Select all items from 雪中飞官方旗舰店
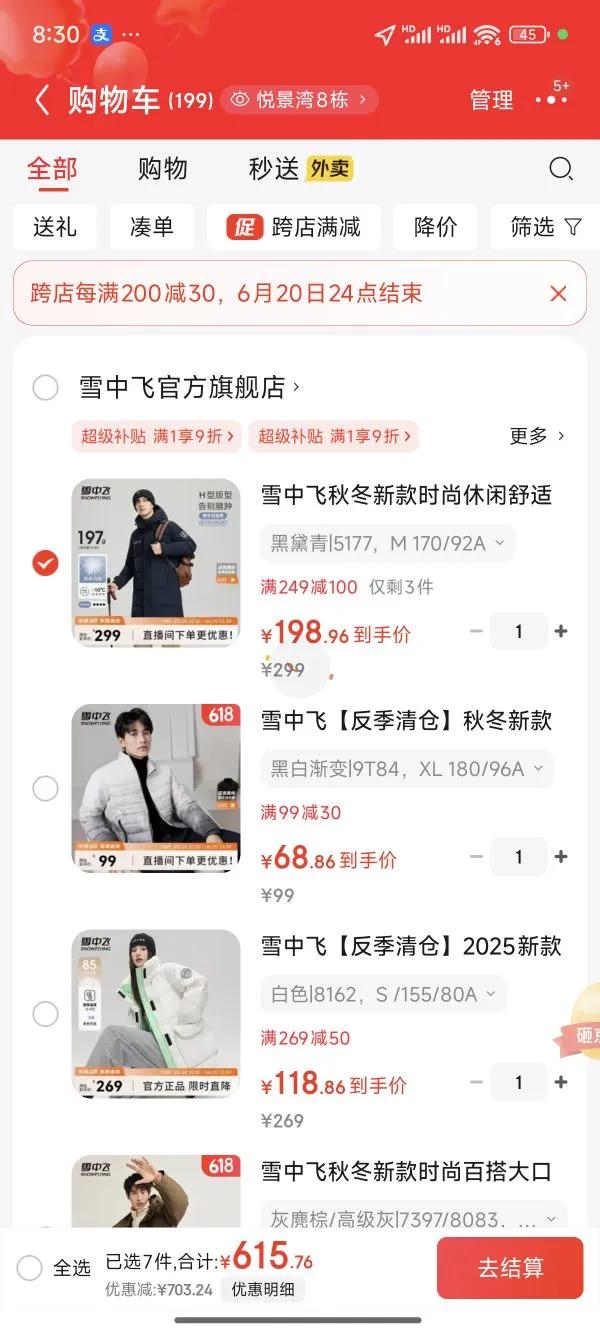 coord(46,387)
